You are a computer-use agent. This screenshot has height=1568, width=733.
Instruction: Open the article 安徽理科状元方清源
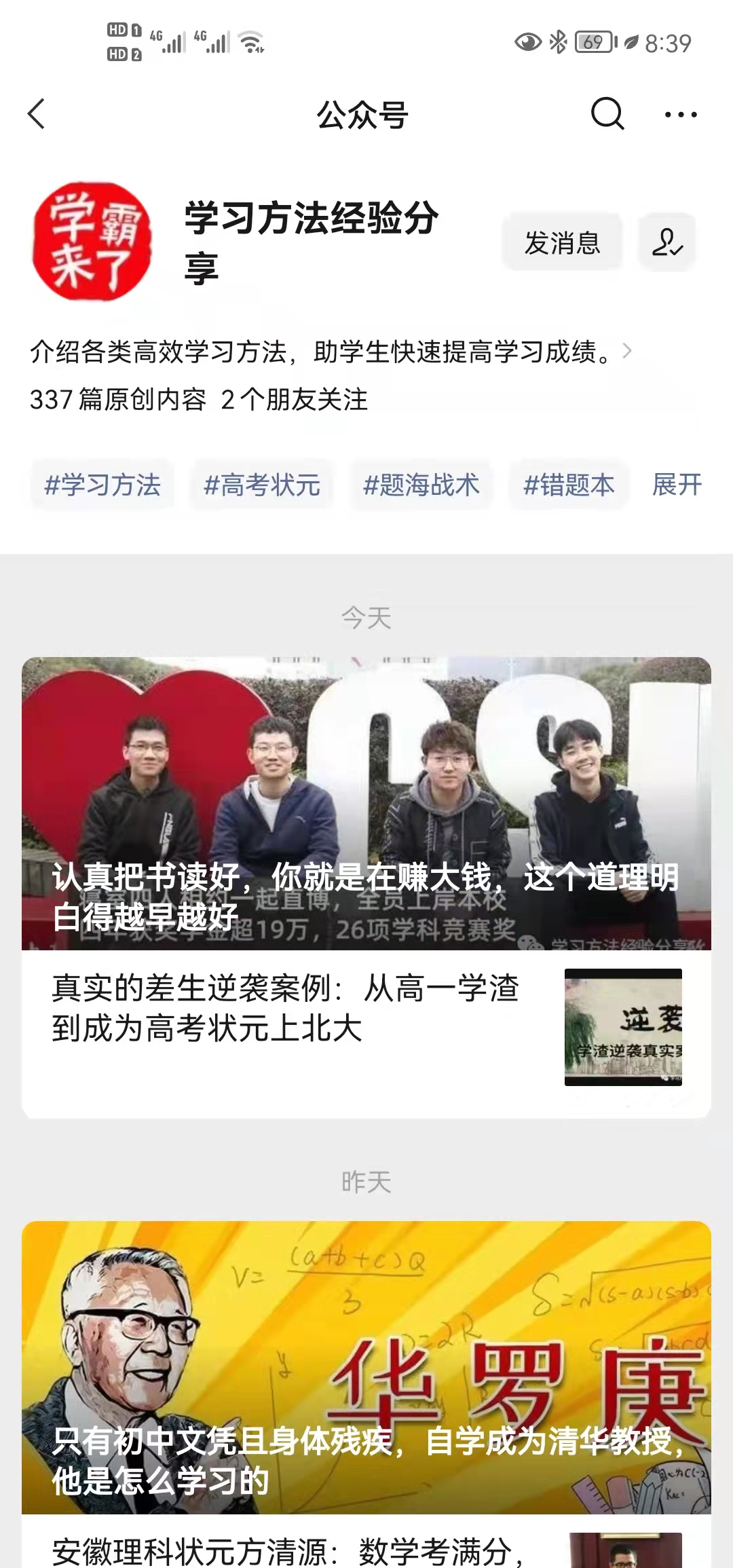pos(285,1550)
